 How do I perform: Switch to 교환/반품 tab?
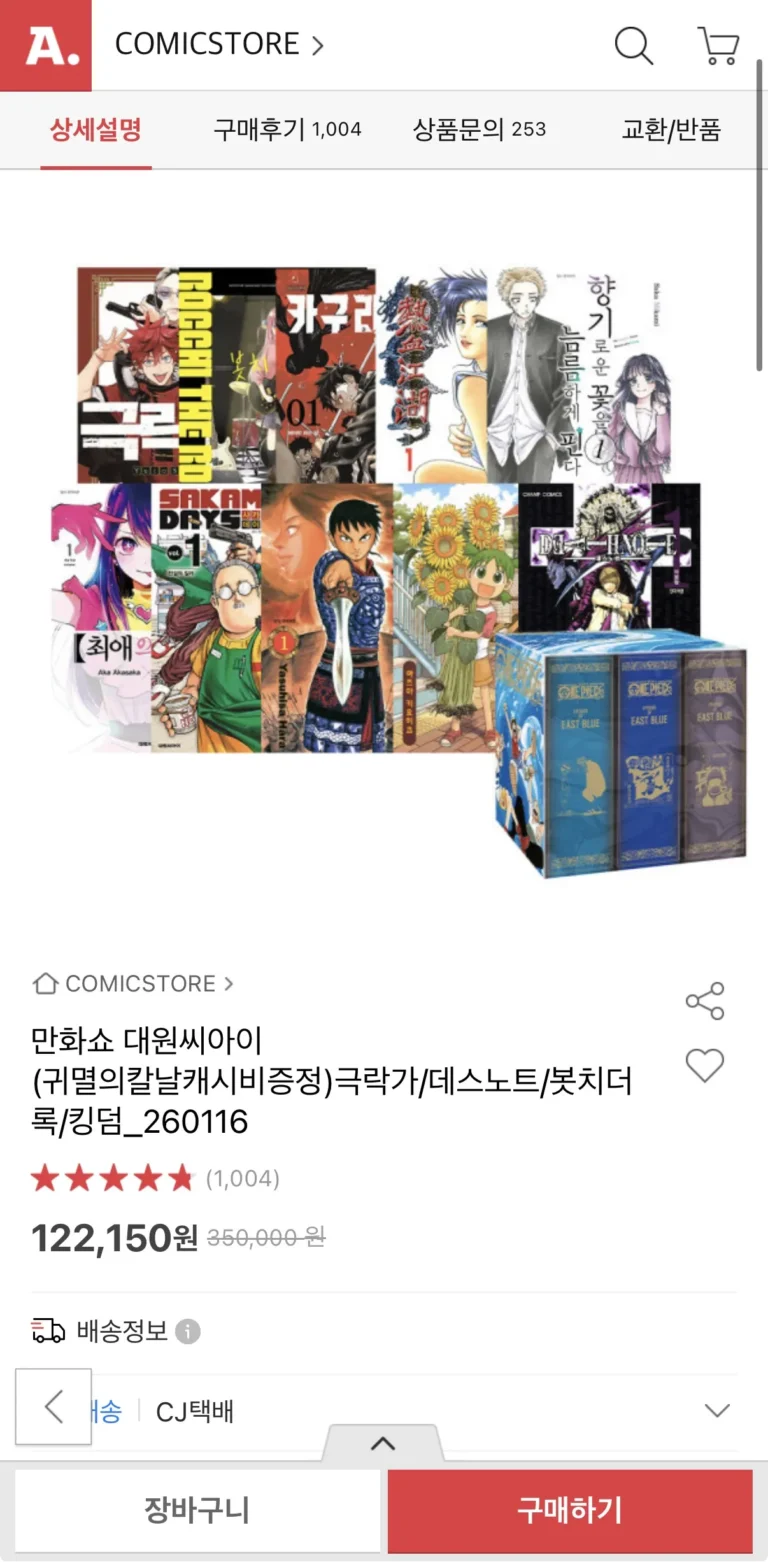(671, 130)
